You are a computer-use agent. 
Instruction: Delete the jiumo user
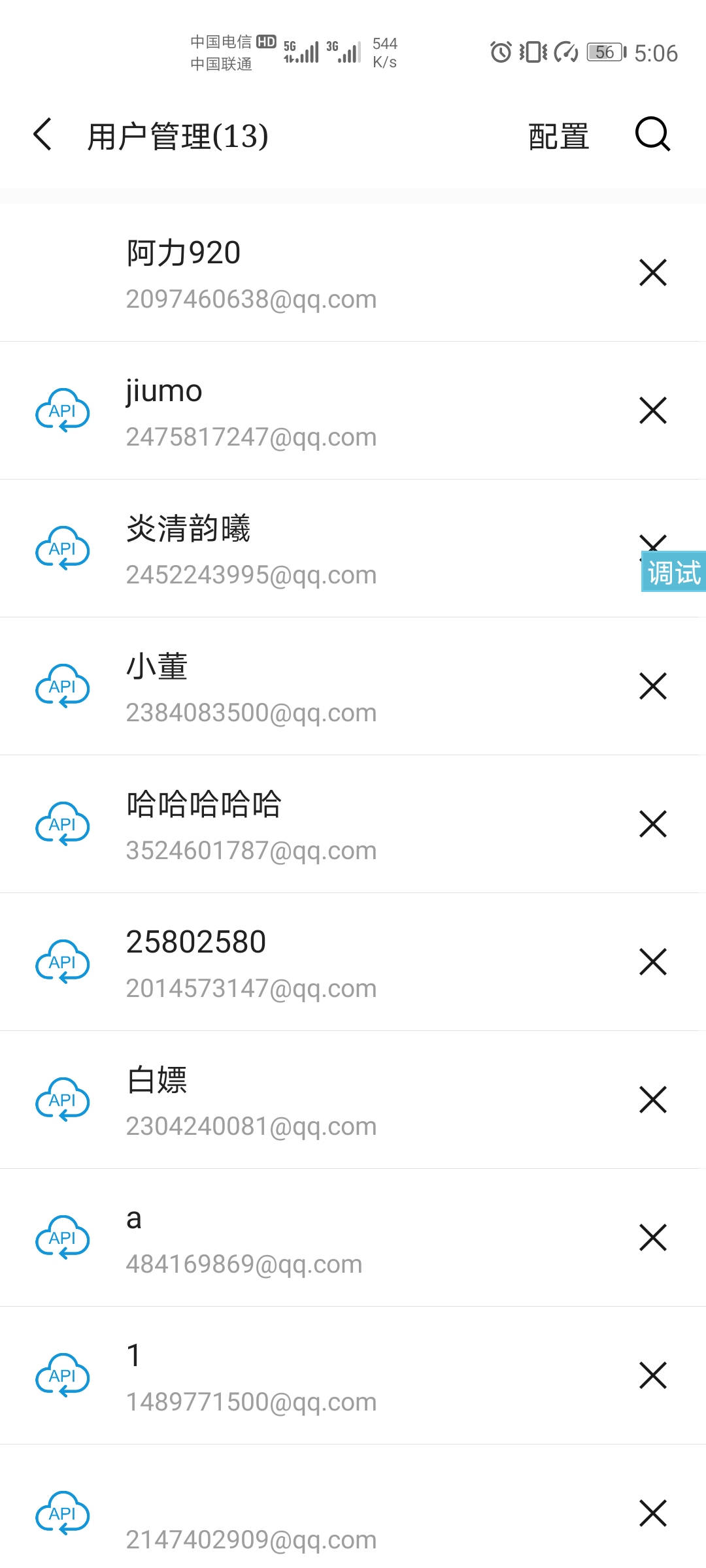652,410
